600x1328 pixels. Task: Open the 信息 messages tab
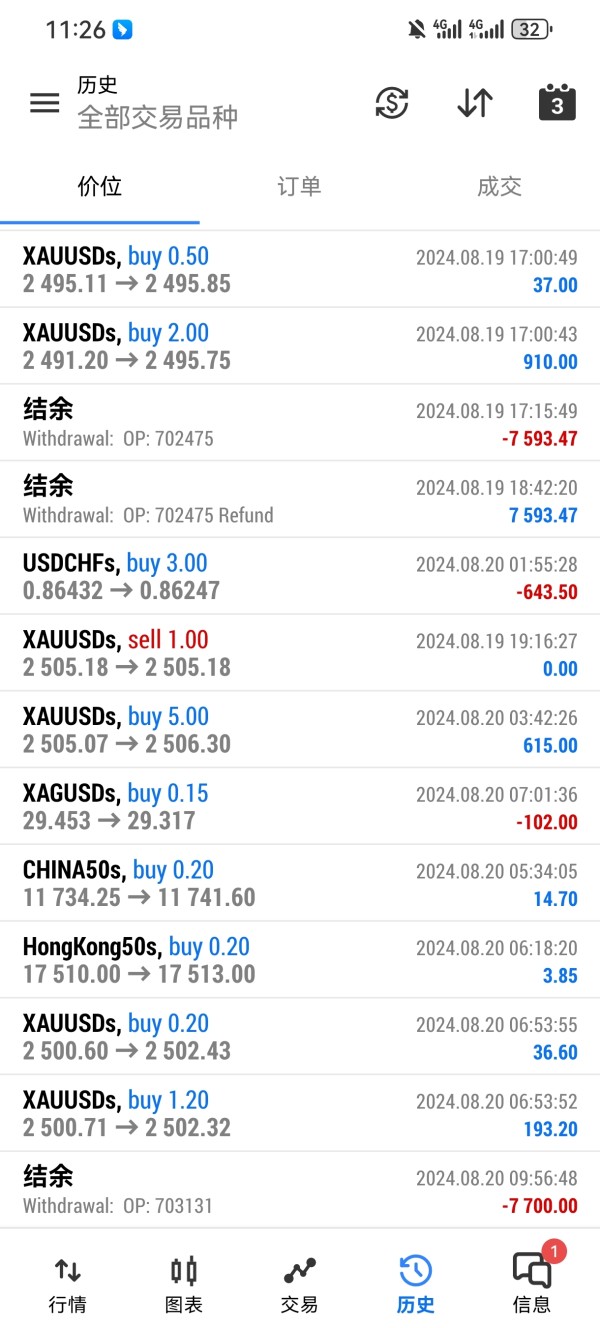(x=532, y=1285)
